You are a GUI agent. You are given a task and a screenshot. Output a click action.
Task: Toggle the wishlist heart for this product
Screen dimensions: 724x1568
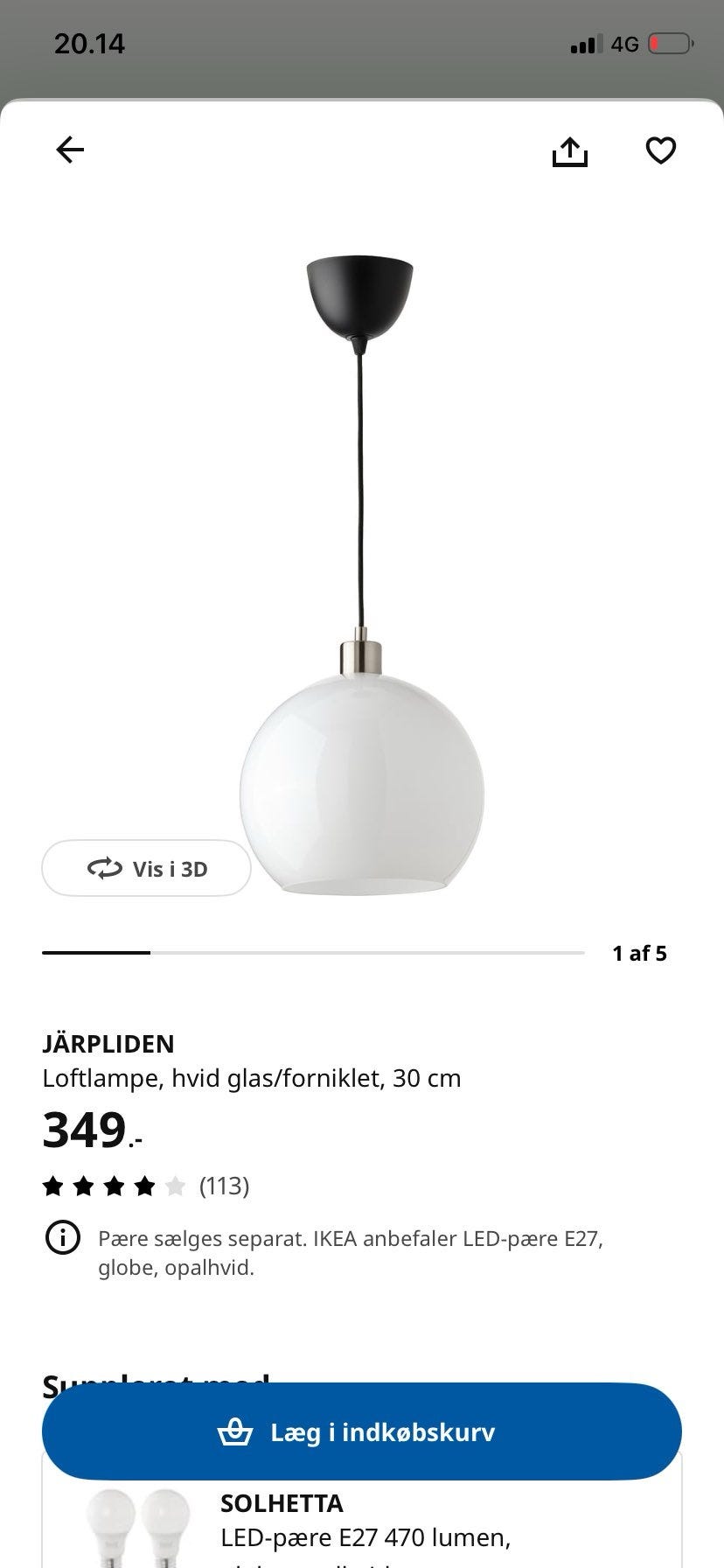(x=660, y=150)
